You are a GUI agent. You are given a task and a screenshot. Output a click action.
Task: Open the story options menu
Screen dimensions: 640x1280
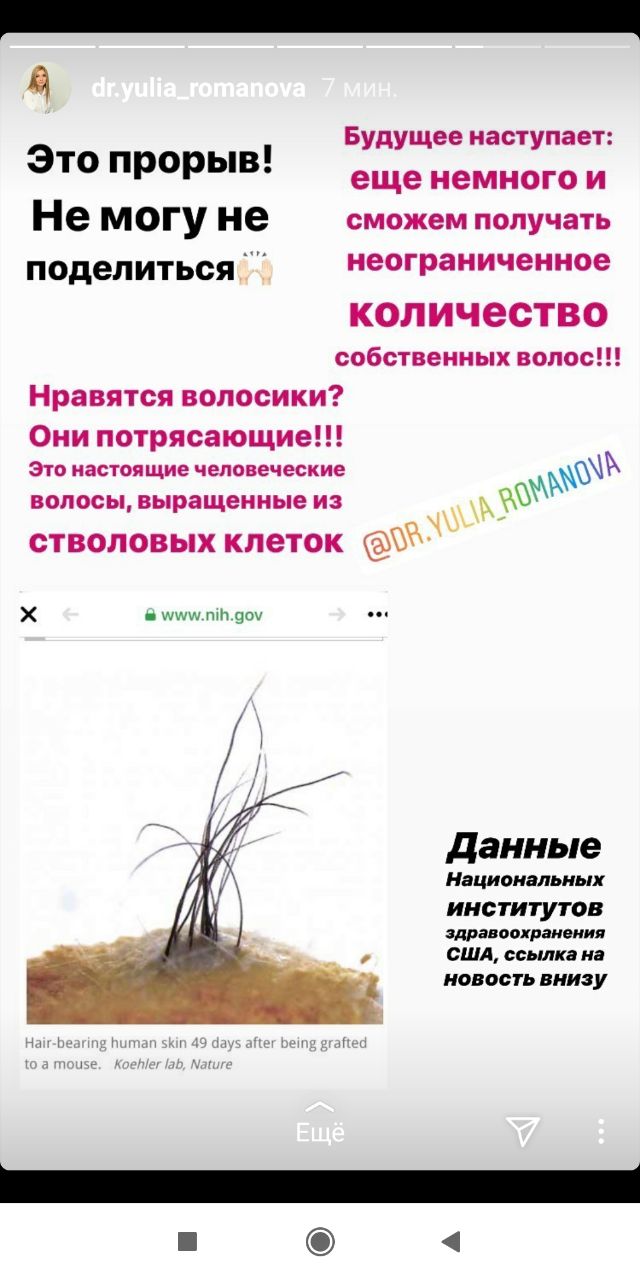(600, 1131)
